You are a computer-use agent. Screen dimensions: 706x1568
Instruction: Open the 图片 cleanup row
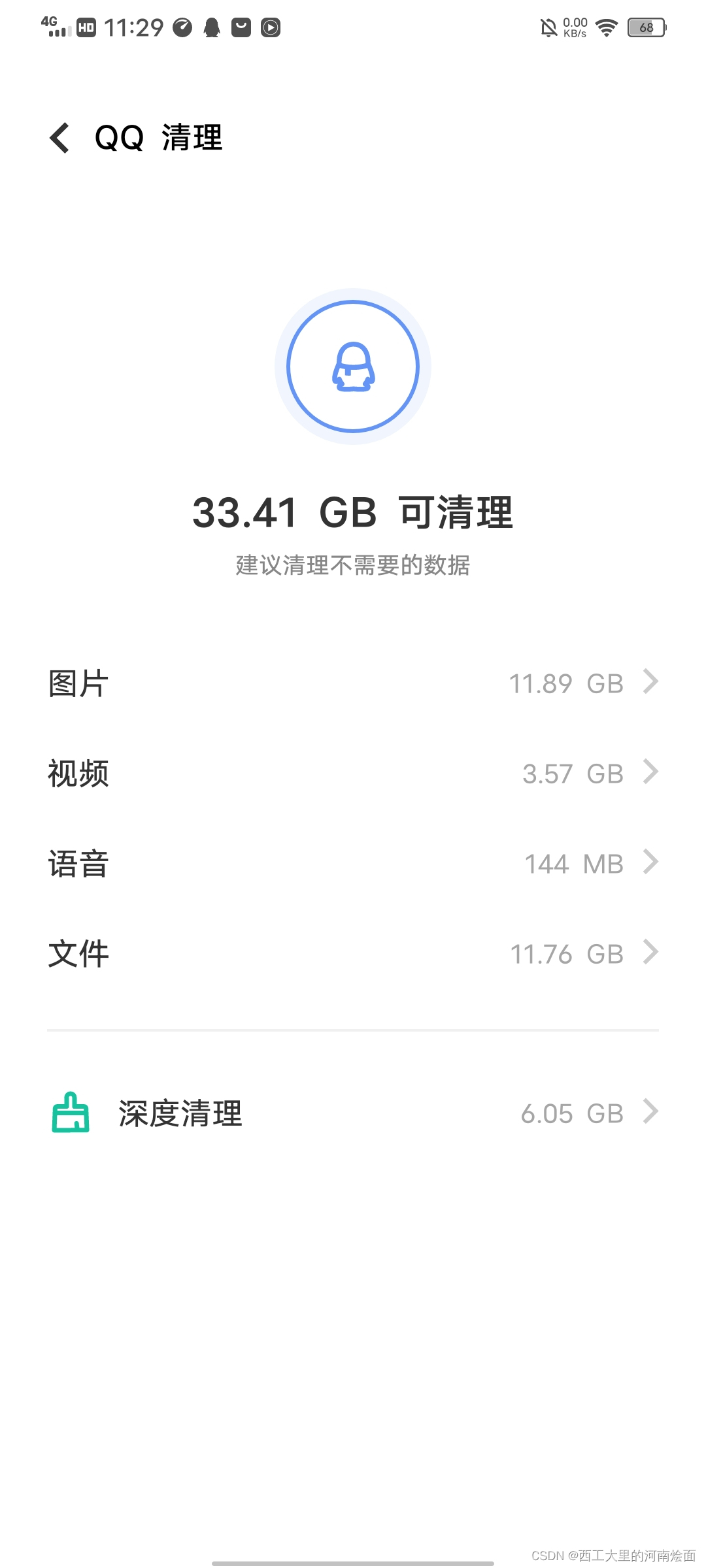(353, 683)
